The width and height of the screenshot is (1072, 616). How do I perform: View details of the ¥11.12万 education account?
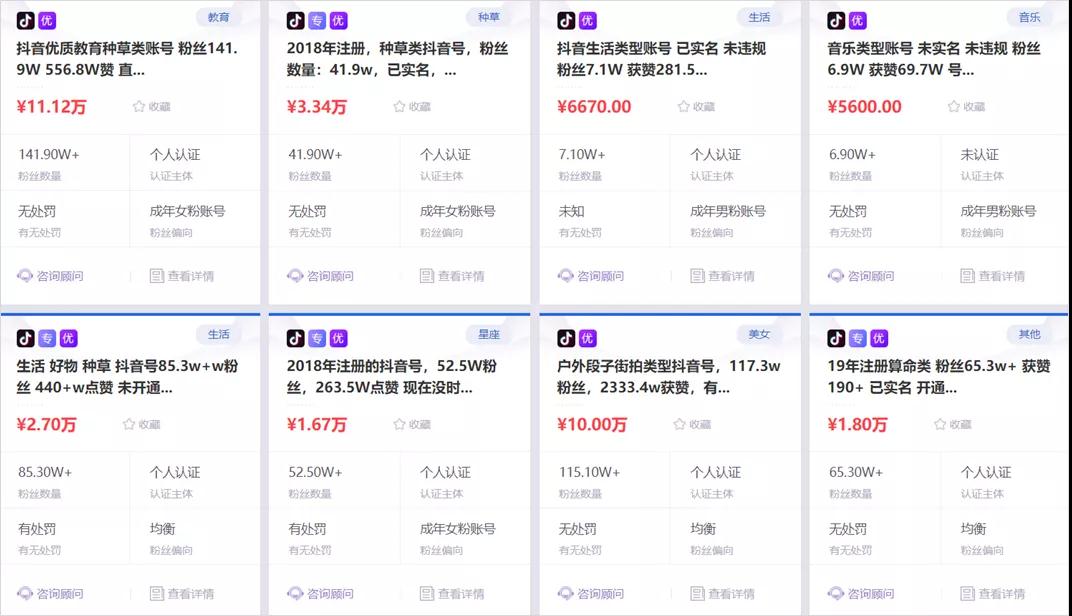point(182,276)
